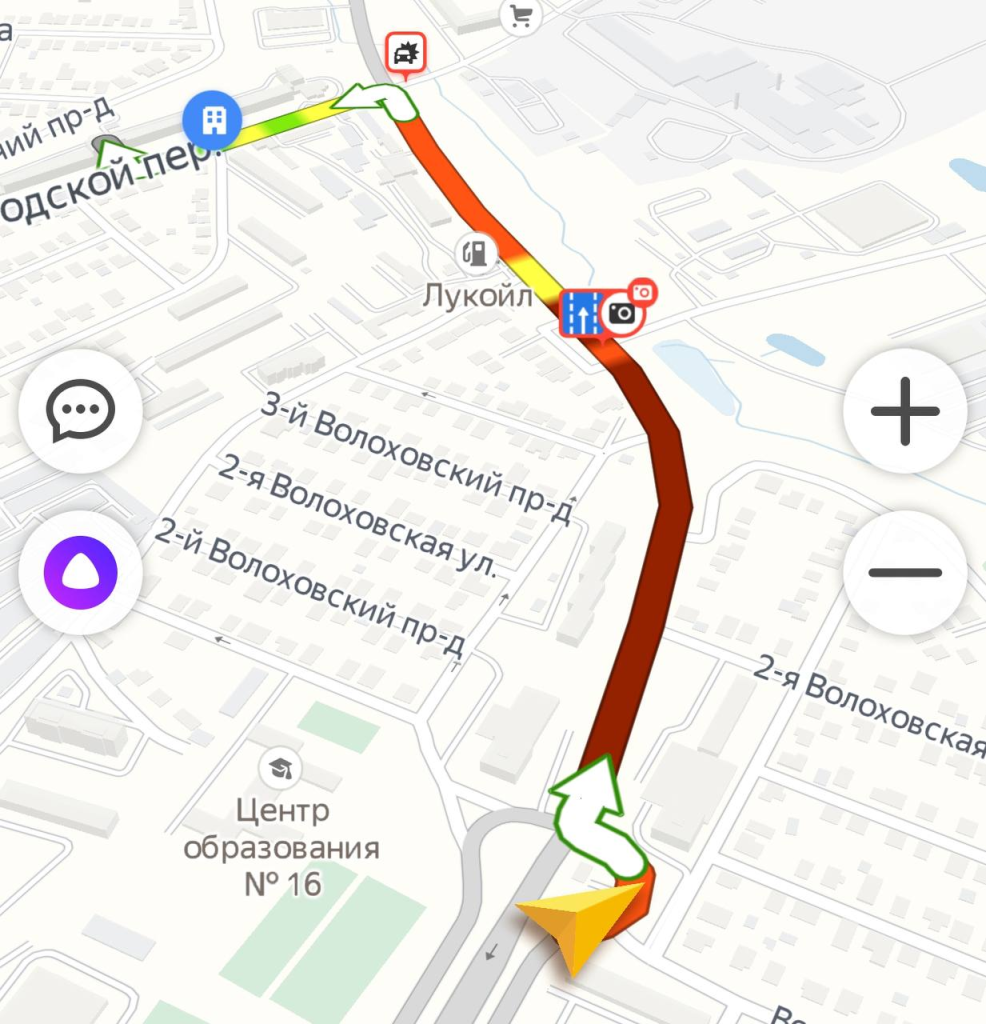Open Центр образования № 16 place marker
The image size is (986, 1024).
click(x=281, y=768)
